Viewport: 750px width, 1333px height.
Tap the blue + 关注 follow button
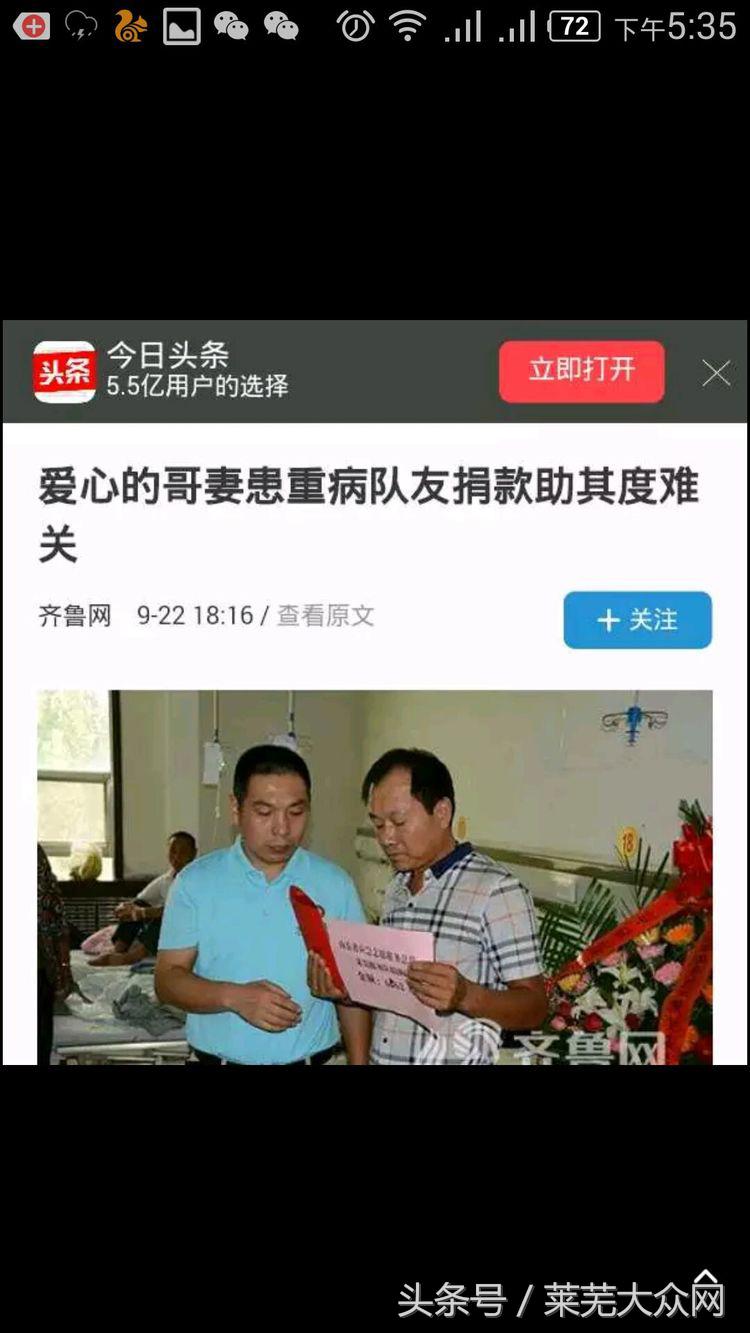[x=637, y=620]
